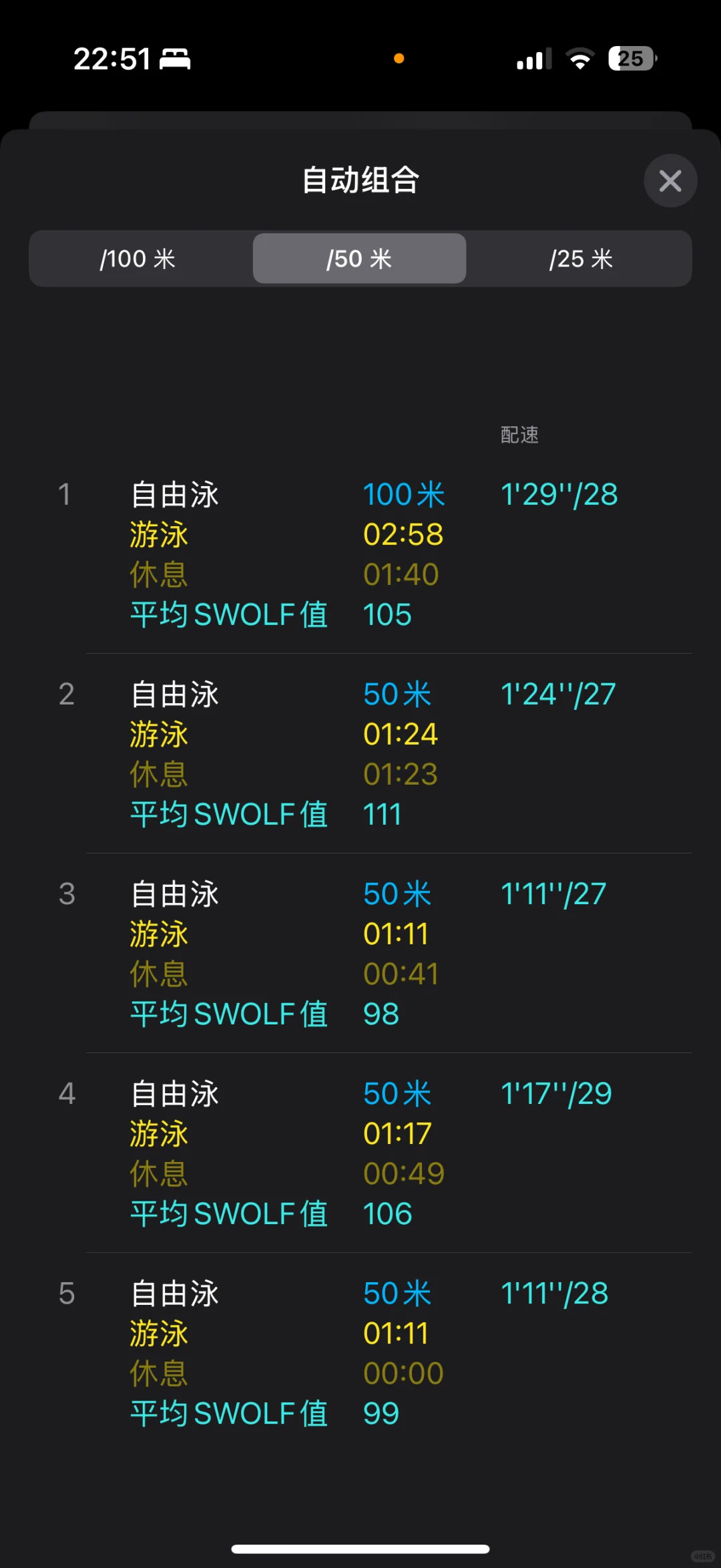Switch to the /100 米 segment
The width and height of the screenshot is (721, 1568).
(x=138, y=259)
